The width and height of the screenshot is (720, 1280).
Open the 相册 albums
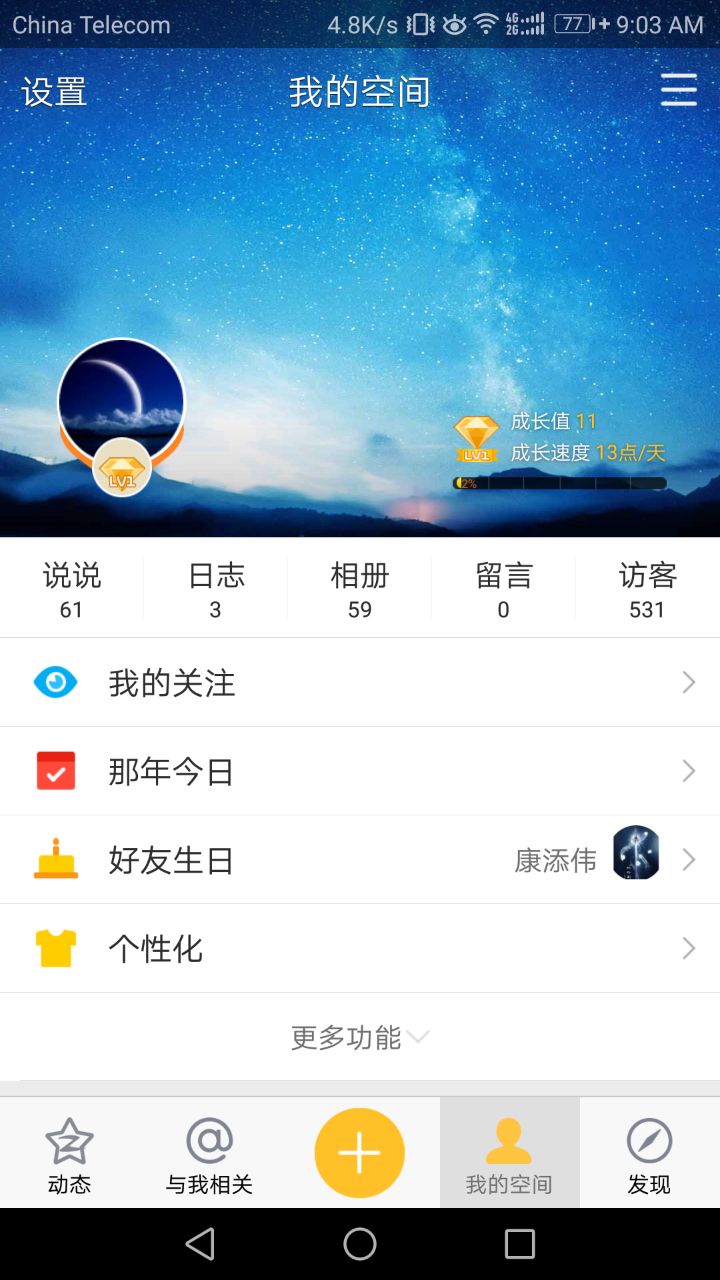coord(360,589)
